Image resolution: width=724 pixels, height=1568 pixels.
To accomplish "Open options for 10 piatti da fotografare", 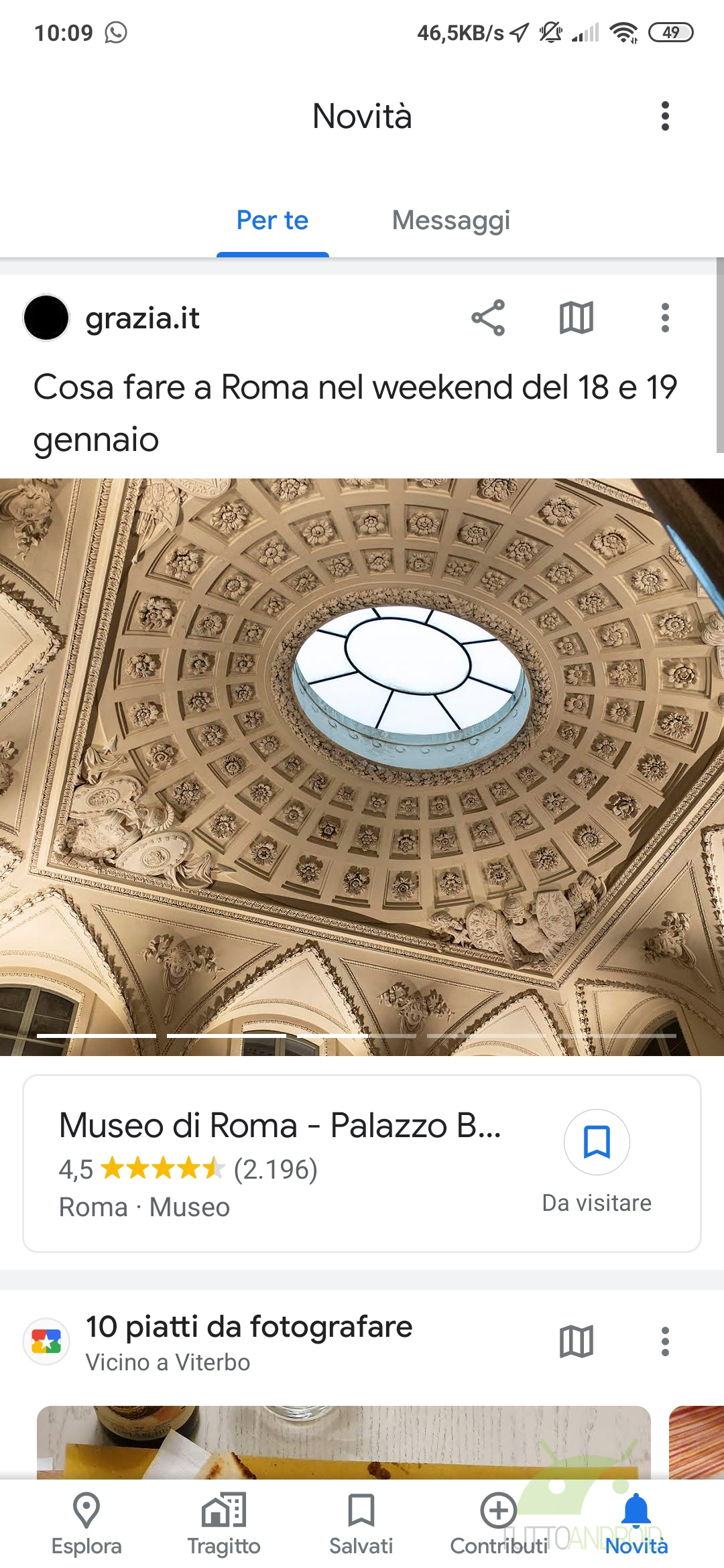I will (x=664, y=1342).
